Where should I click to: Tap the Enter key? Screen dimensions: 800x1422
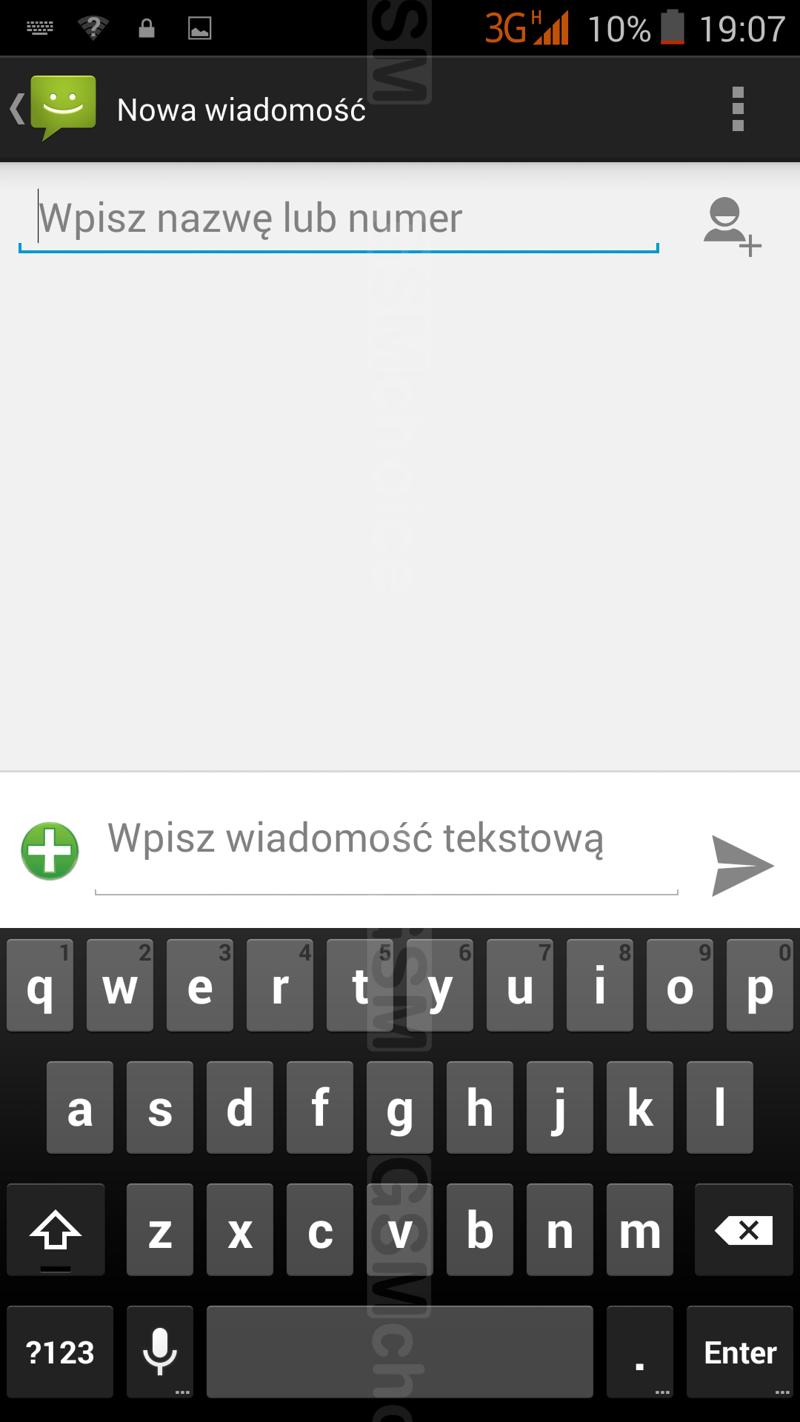[x=740, y=1352]
